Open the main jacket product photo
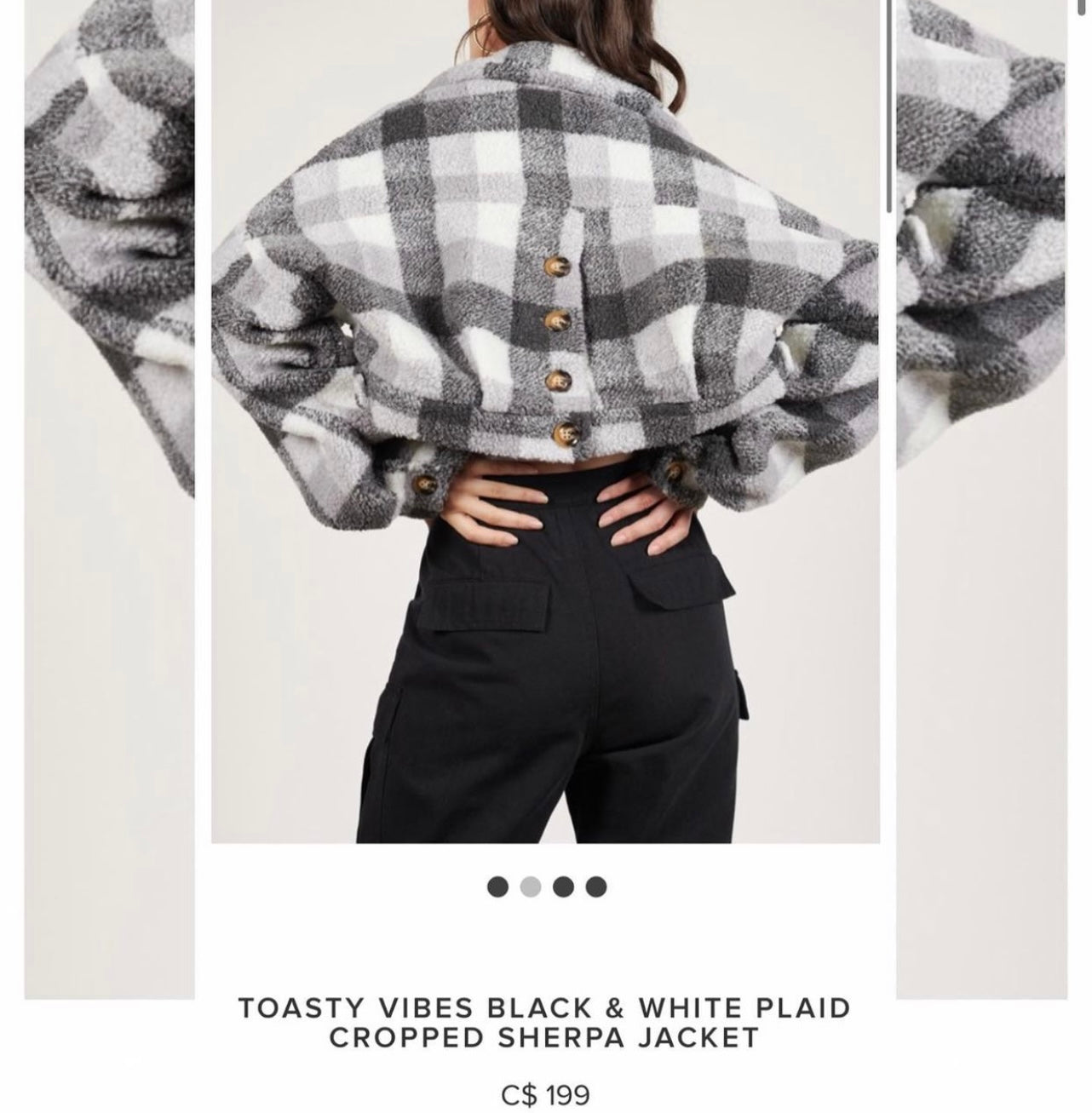This screenshot has width=1092, height=1113. tap(545, 422)
